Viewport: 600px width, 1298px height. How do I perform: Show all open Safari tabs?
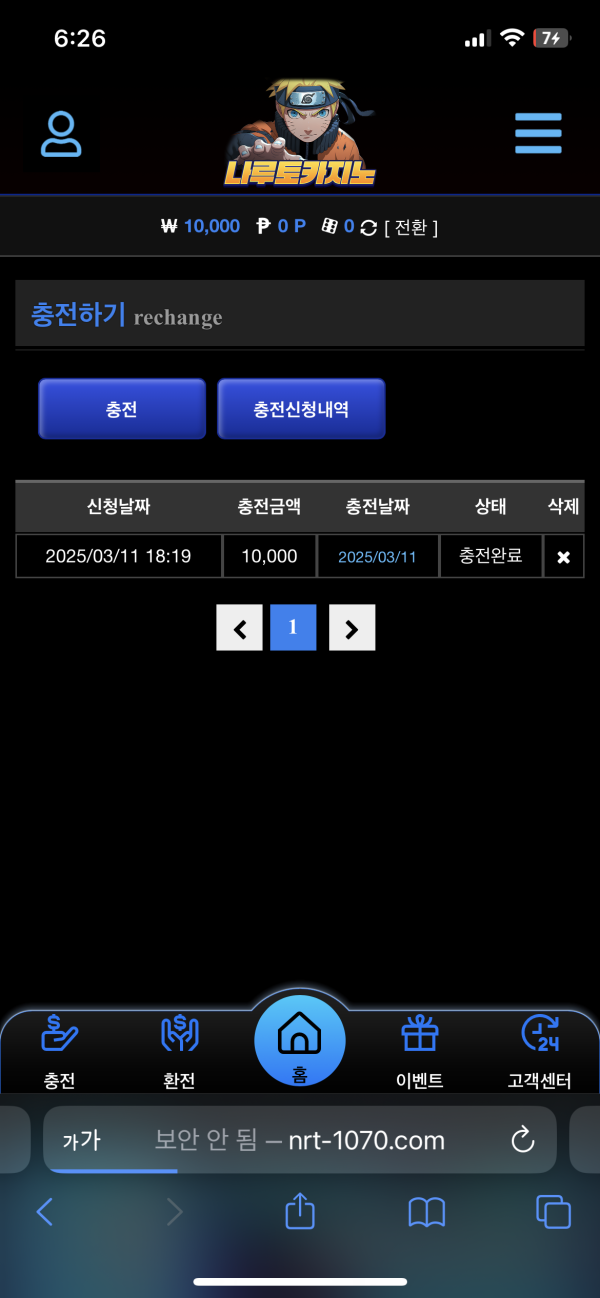click(553, 1212)
